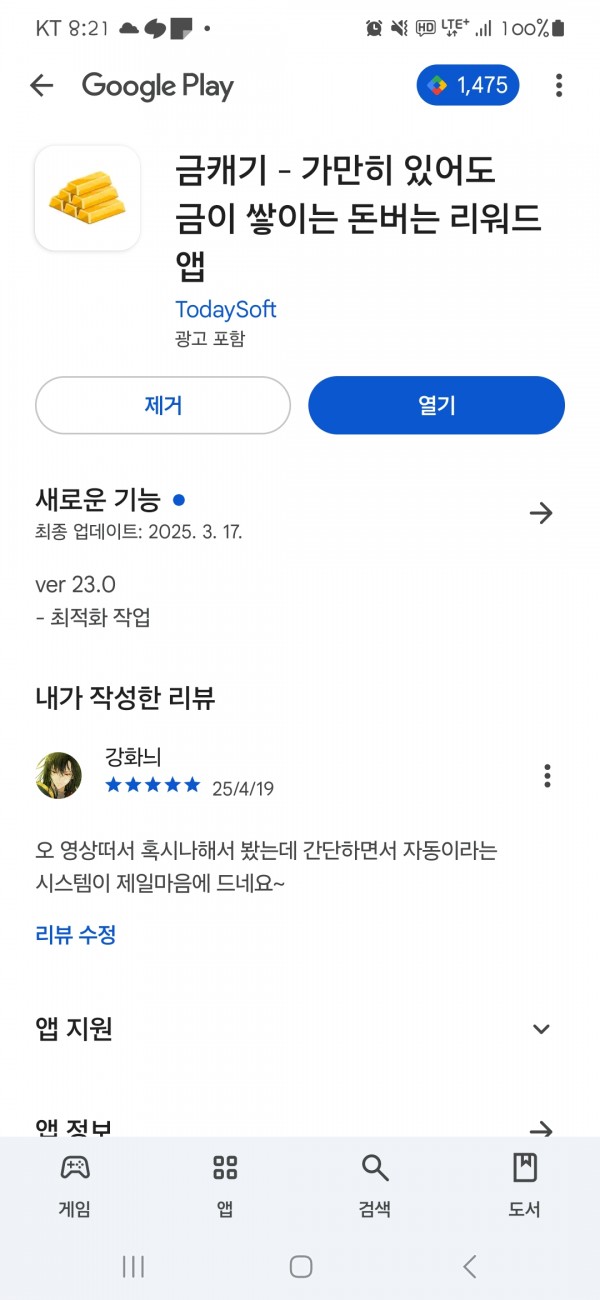Screen dimensions: 600x1300
Task: Open the Play Points 1,475 badge
Action: click(469, 86)
